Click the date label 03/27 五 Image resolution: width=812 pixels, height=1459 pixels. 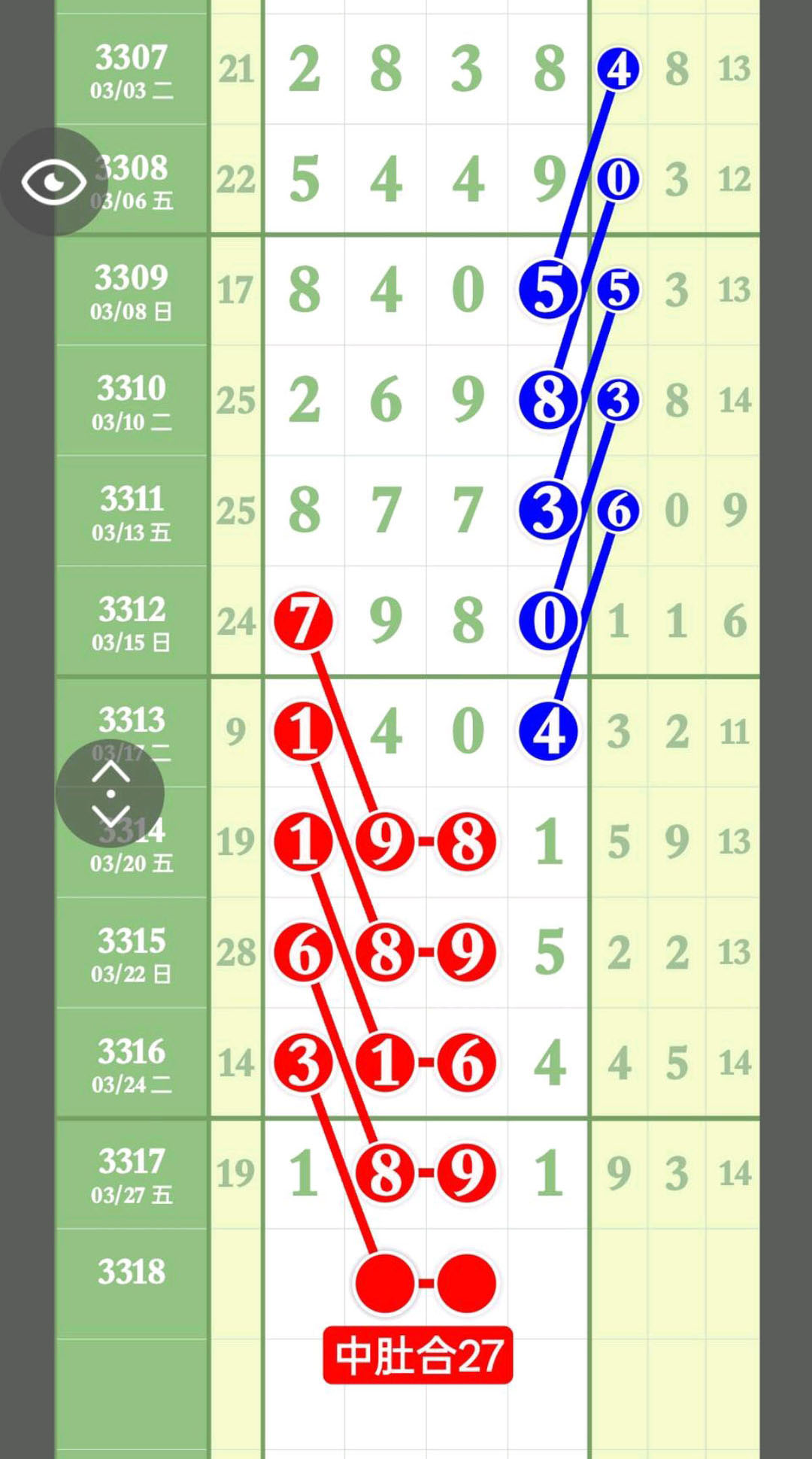coord(132,1194)
